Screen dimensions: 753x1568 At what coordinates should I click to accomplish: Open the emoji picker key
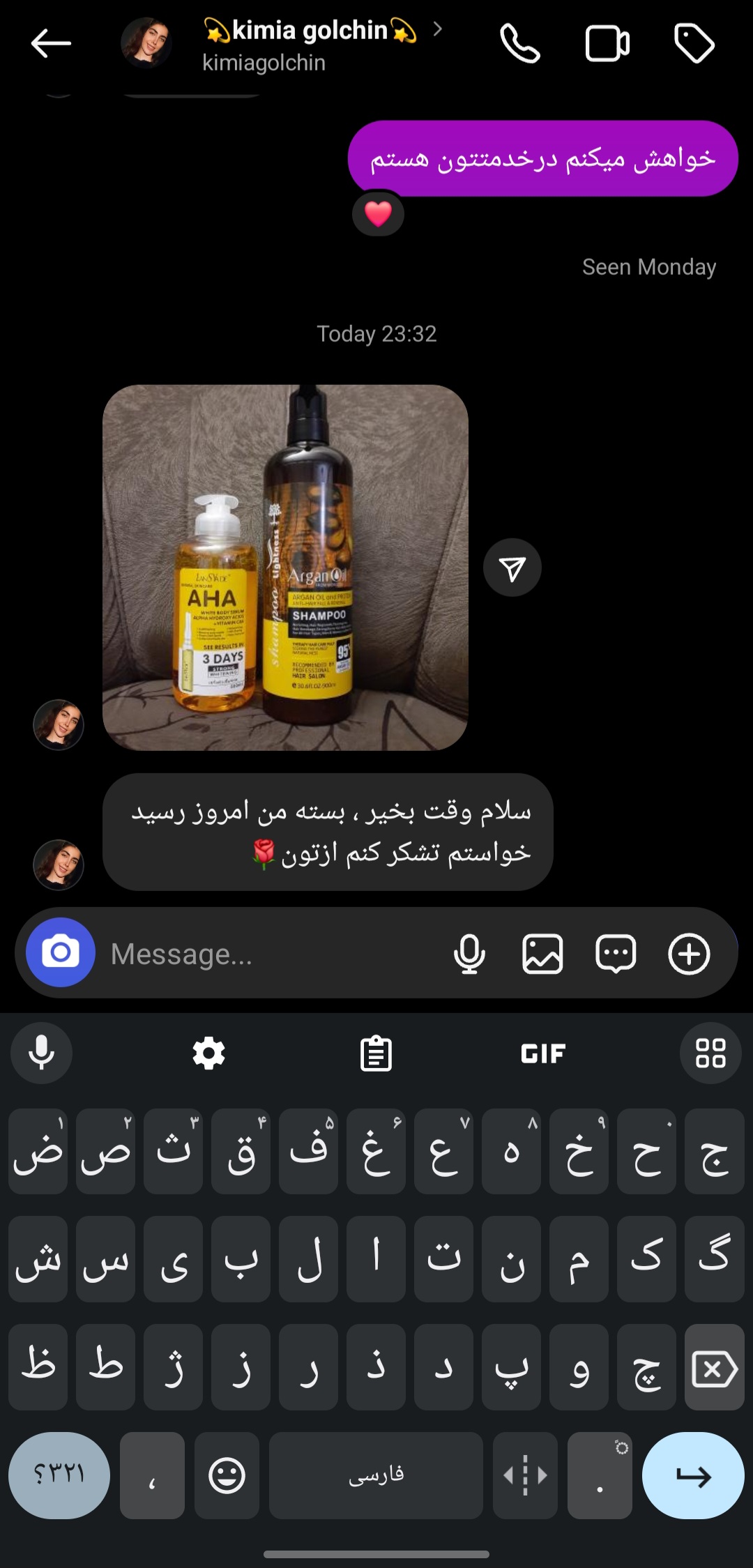(227, 1475)
